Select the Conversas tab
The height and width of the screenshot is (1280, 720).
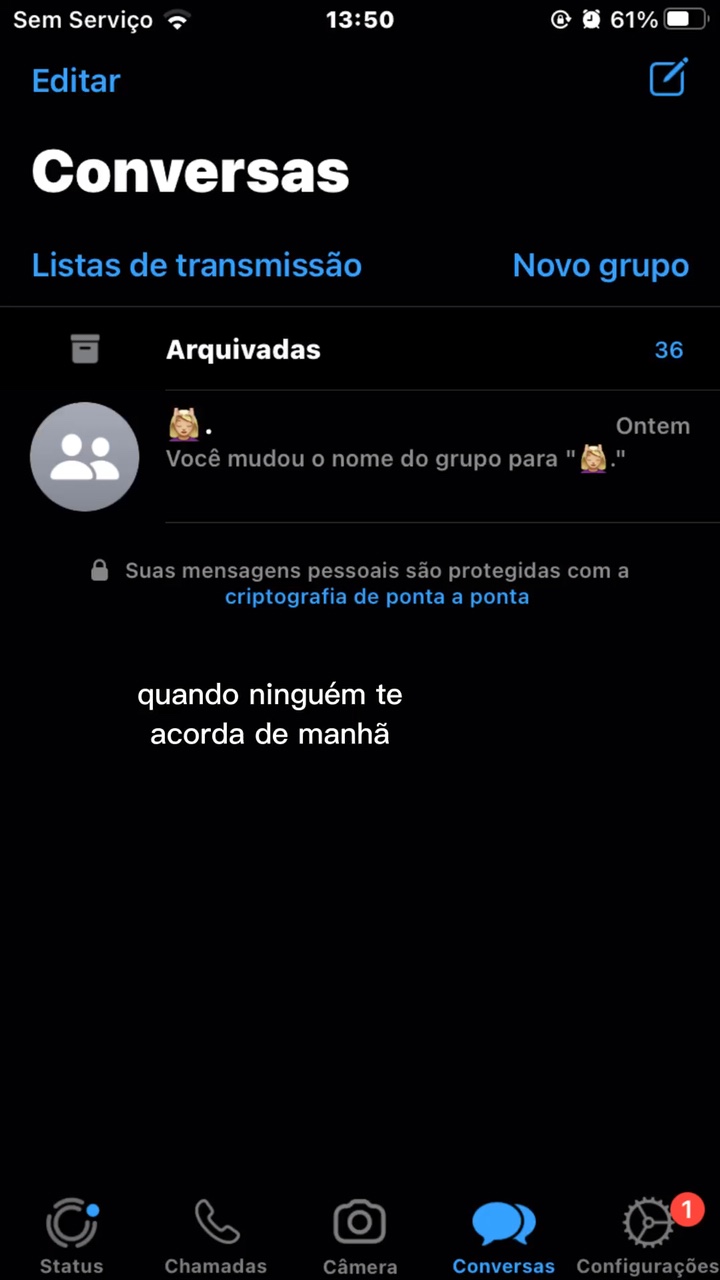click(503, 1236)
